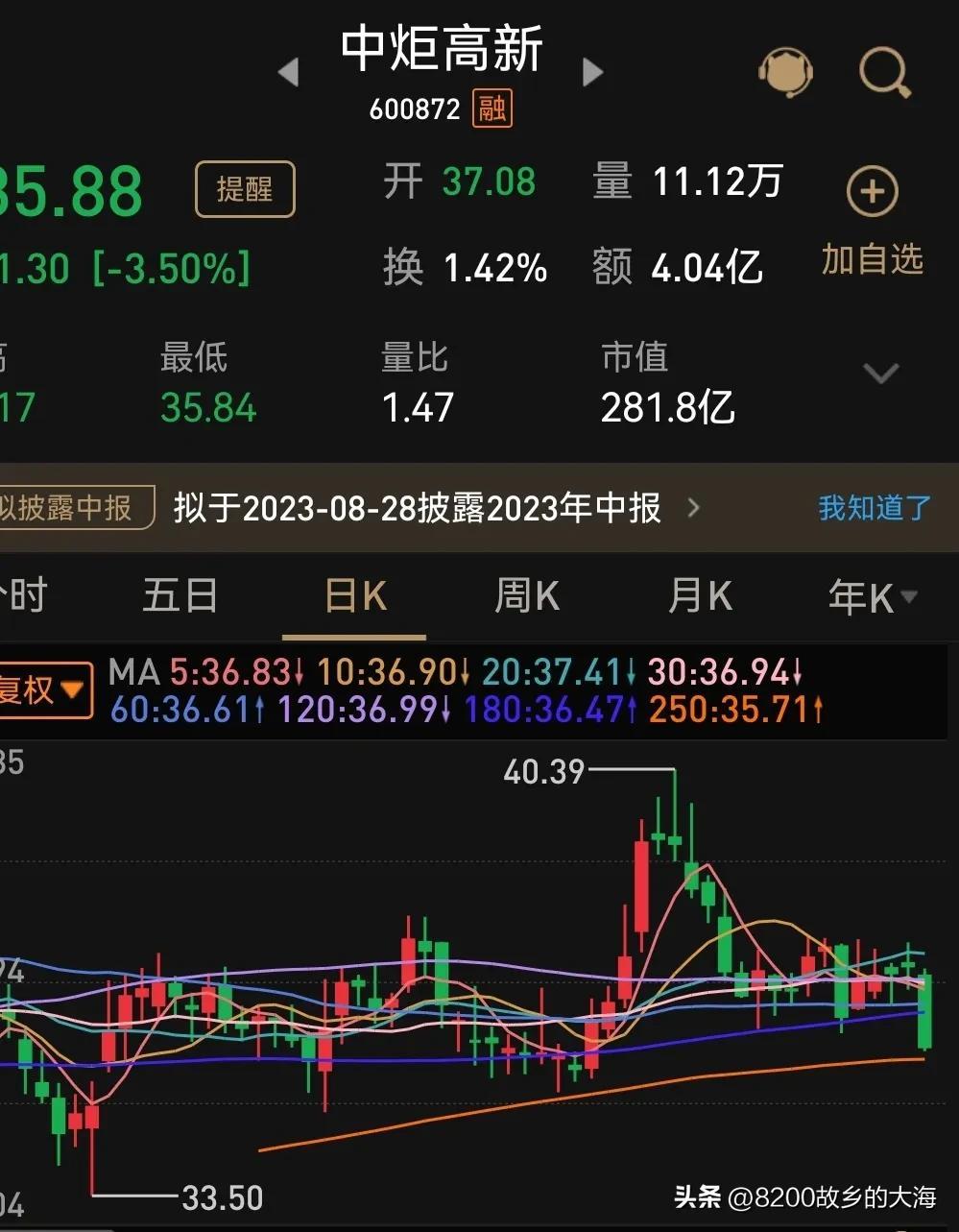
Task: Switch to the 月K chart tab
Action: (x=700, y=596)
